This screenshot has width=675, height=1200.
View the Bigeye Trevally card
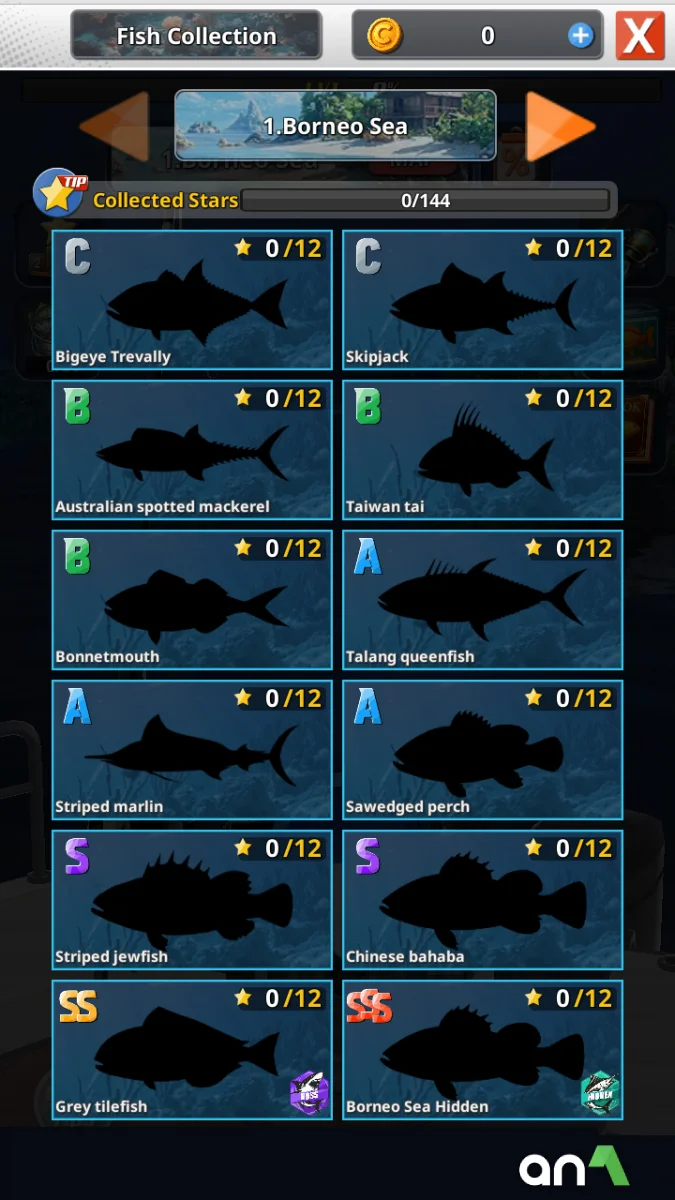(x=192, y=300)
